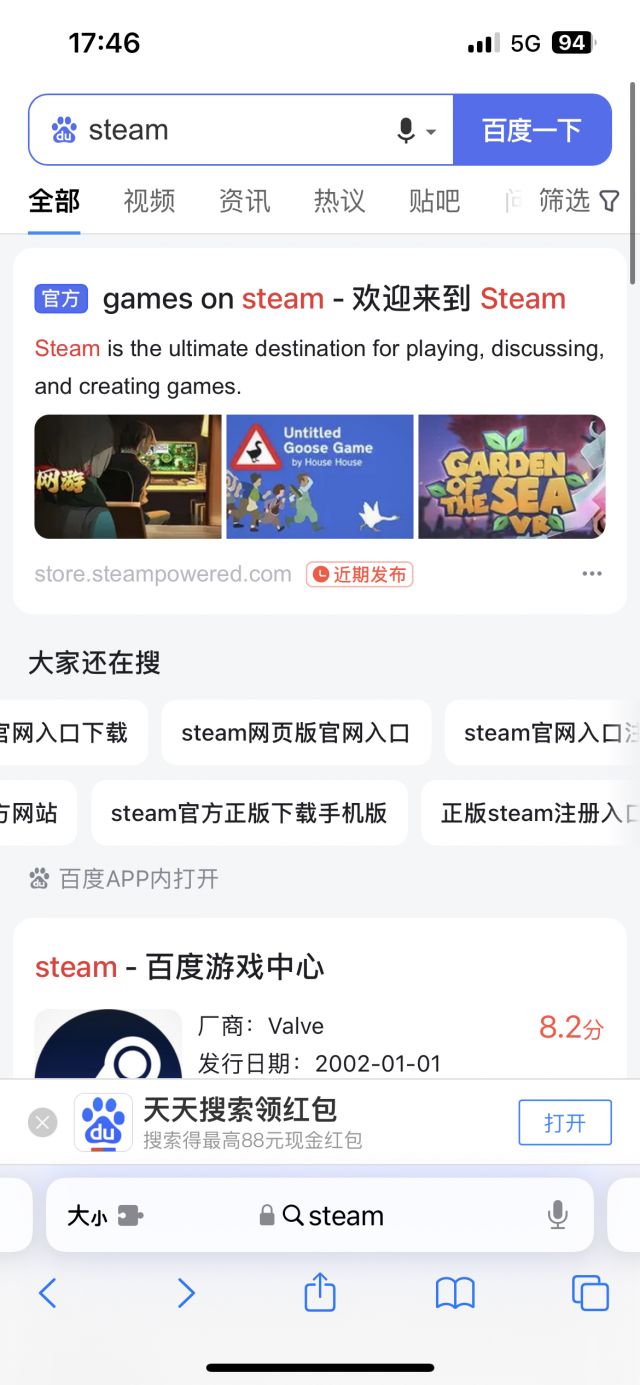
Task: Open Safari bookmarks
Action: pos(455,1293)
